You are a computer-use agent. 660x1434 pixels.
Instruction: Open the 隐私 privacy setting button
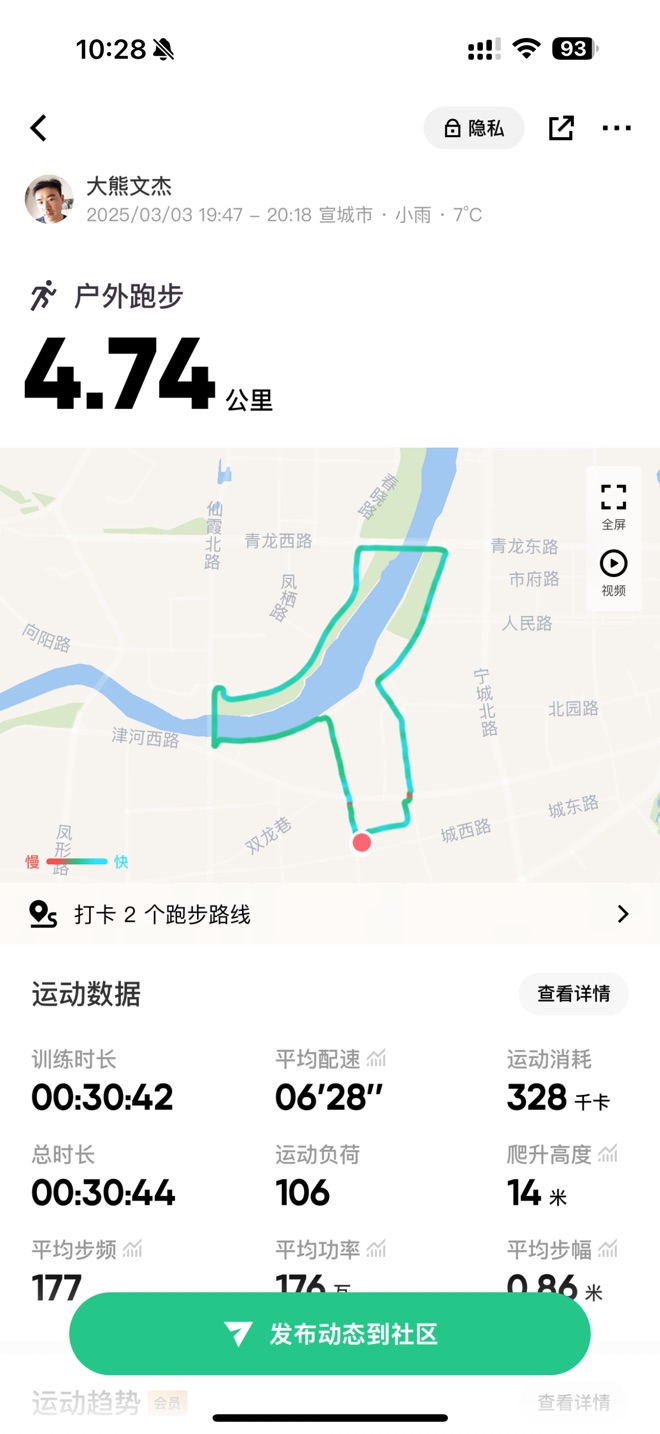point(474,128)
